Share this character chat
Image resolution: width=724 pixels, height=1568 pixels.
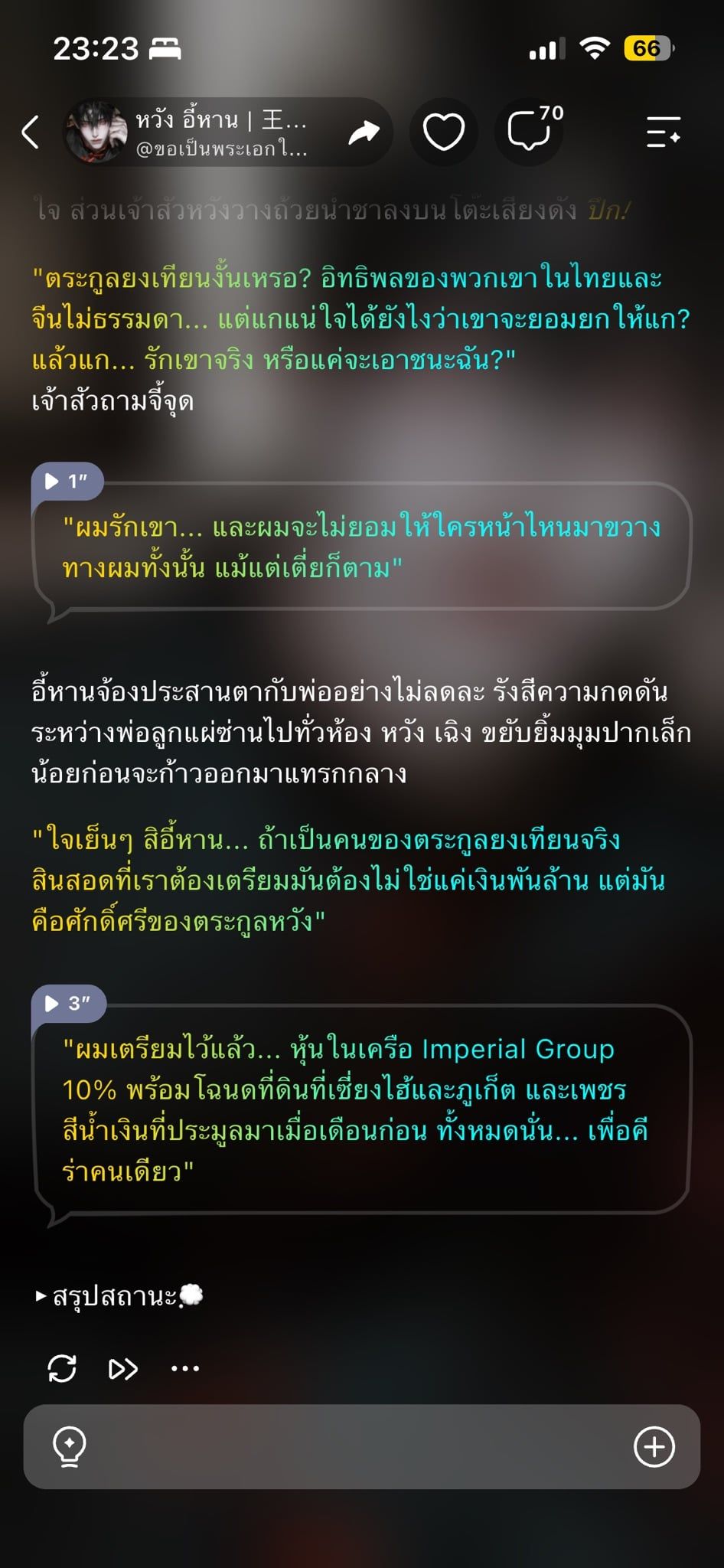point(364,132)
